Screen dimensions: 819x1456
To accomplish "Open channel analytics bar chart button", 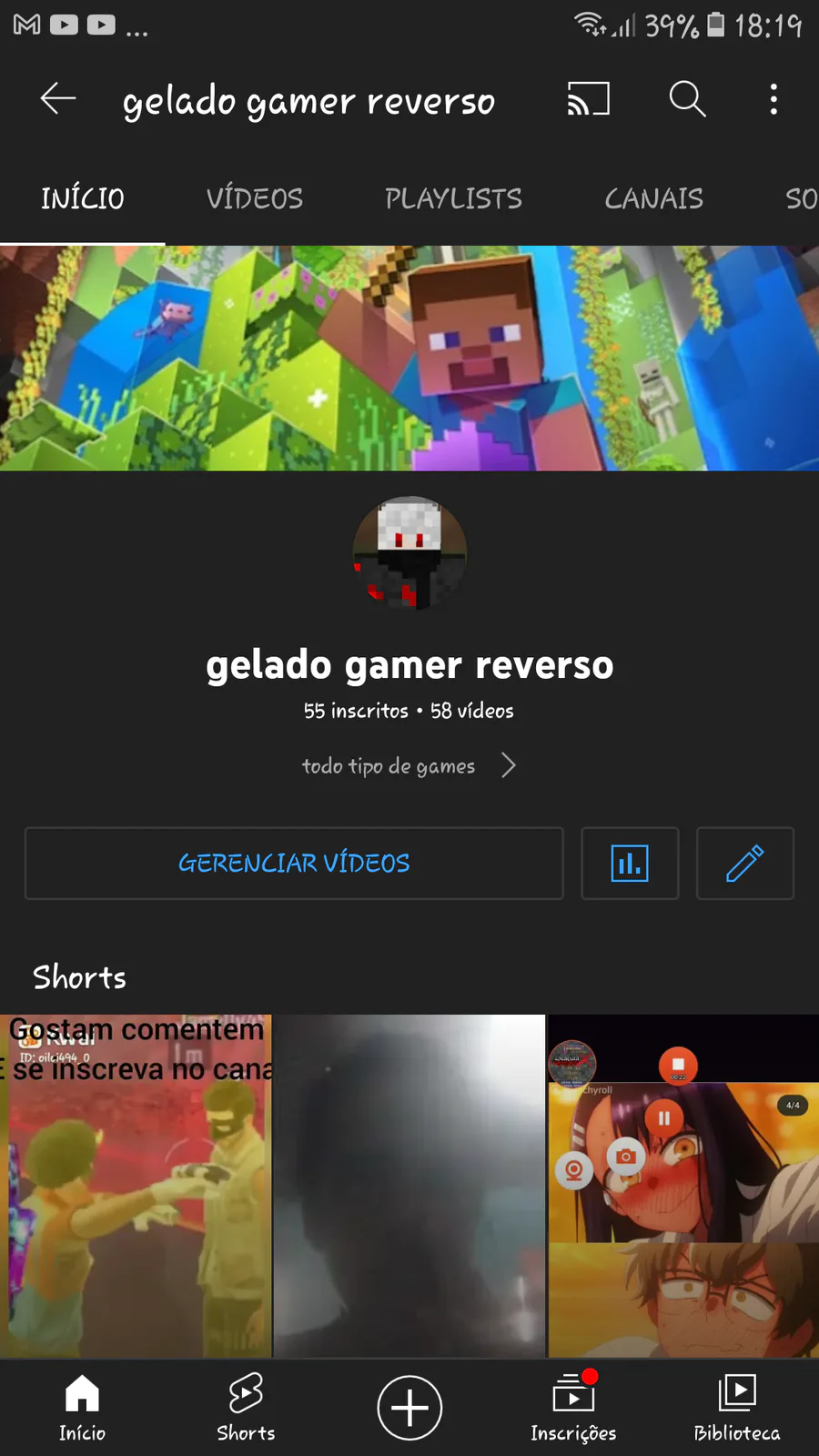I will tap(630, 863).
